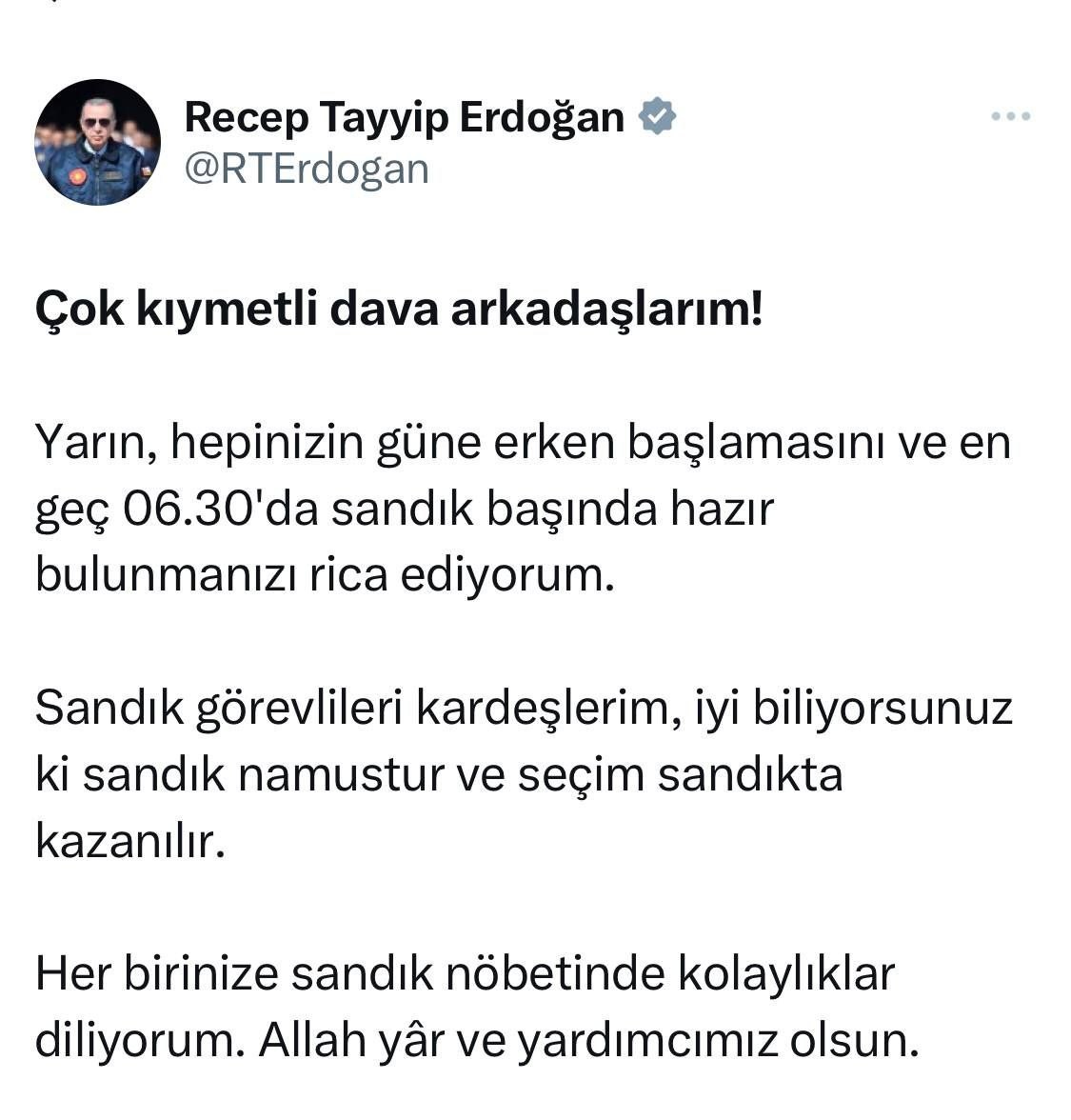This screenshot has height=1120, width=1071.
Task: Open the @RTErdogan profile handle
Action: click(x=307, y=169)
